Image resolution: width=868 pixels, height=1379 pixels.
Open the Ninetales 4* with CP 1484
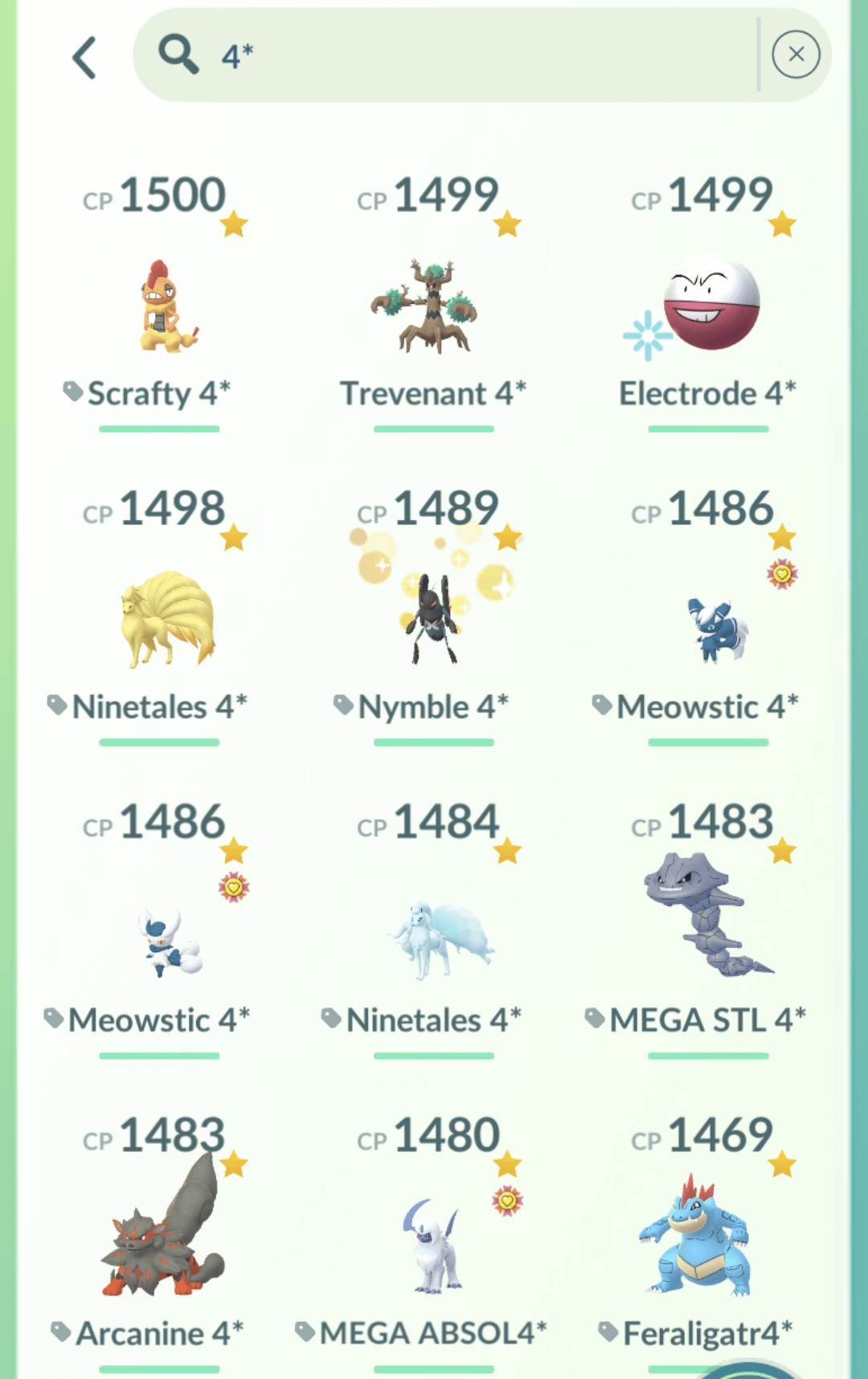pyautogui.click(x=433, y=934)
